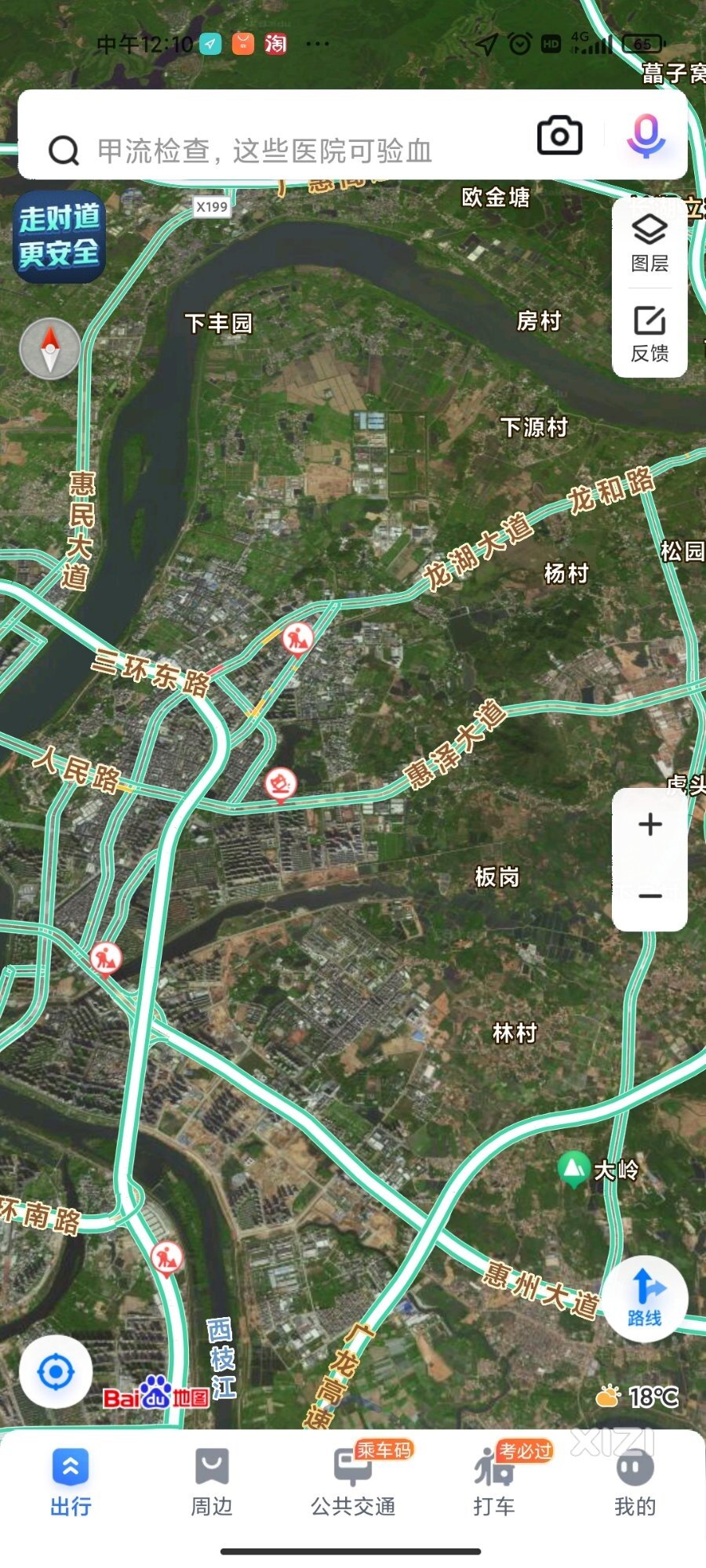Go to the 我的 profile tab
This screenshot has width=706, height=1568.
pyautogui.click(x=635, y=1482)
